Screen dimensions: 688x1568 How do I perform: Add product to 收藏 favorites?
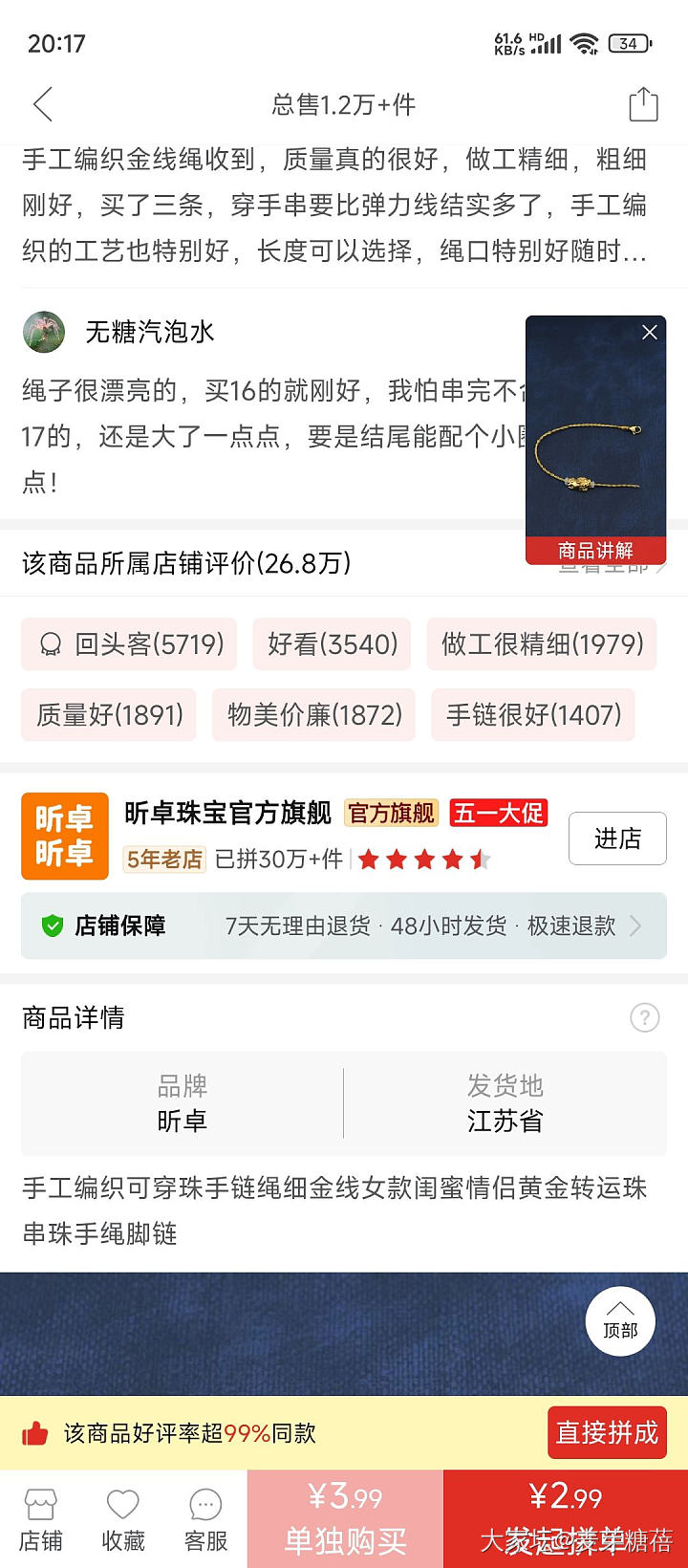pyautogui.click(x=123, y=1519)
